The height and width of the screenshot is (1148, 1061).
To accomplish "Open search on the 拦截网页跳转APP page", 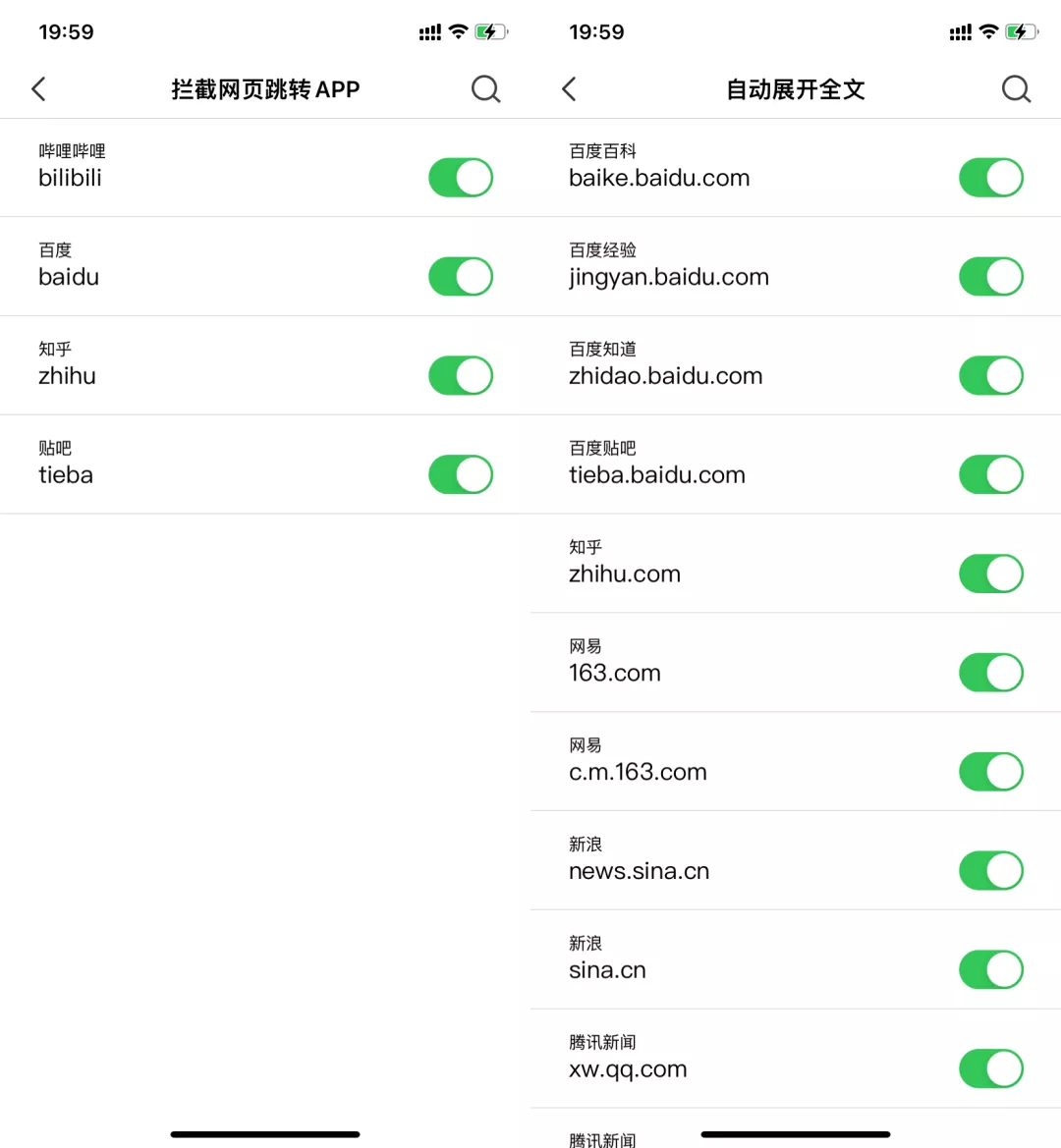I will (485, 89).
